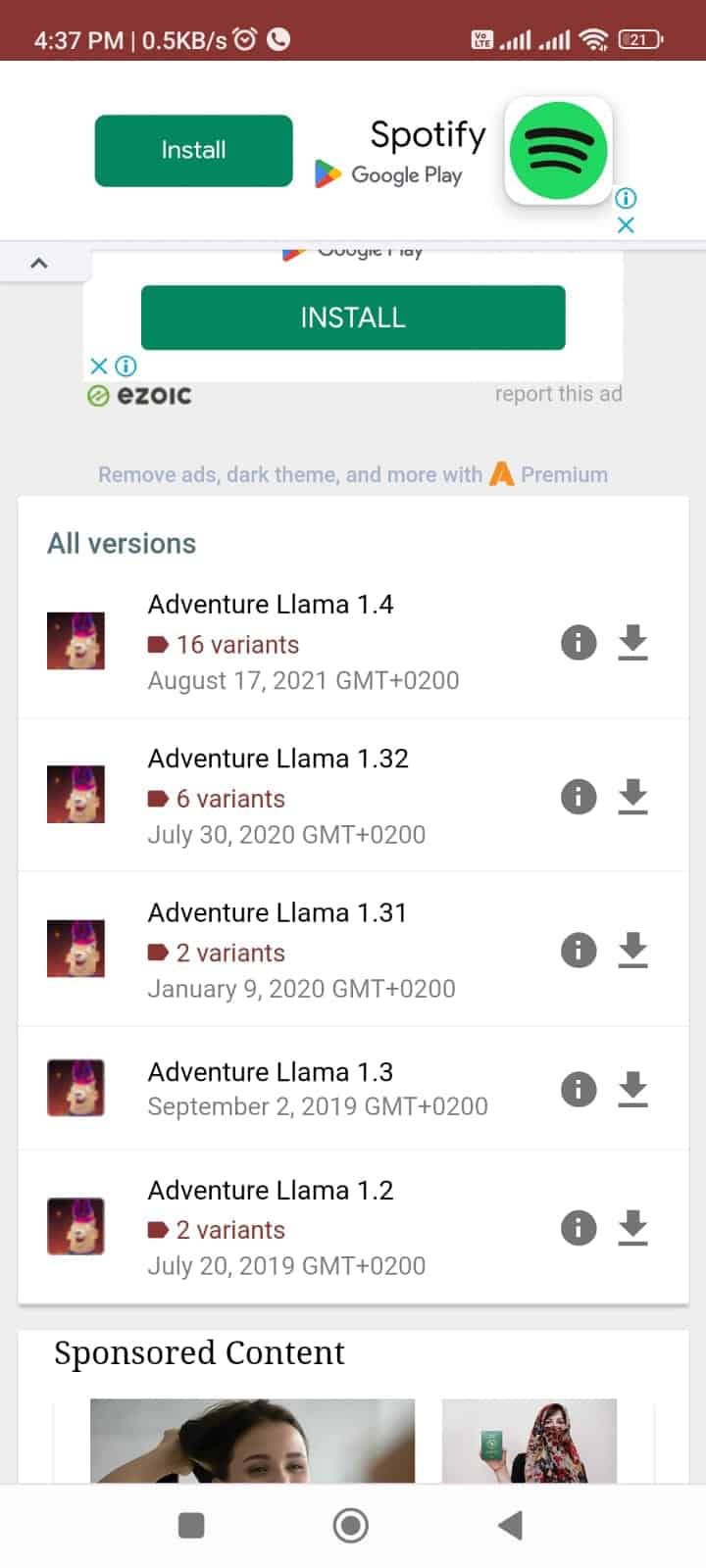Collapse the ad with the chevron arrow
This screenshot has height=1568, width=706.
[39, 263]
